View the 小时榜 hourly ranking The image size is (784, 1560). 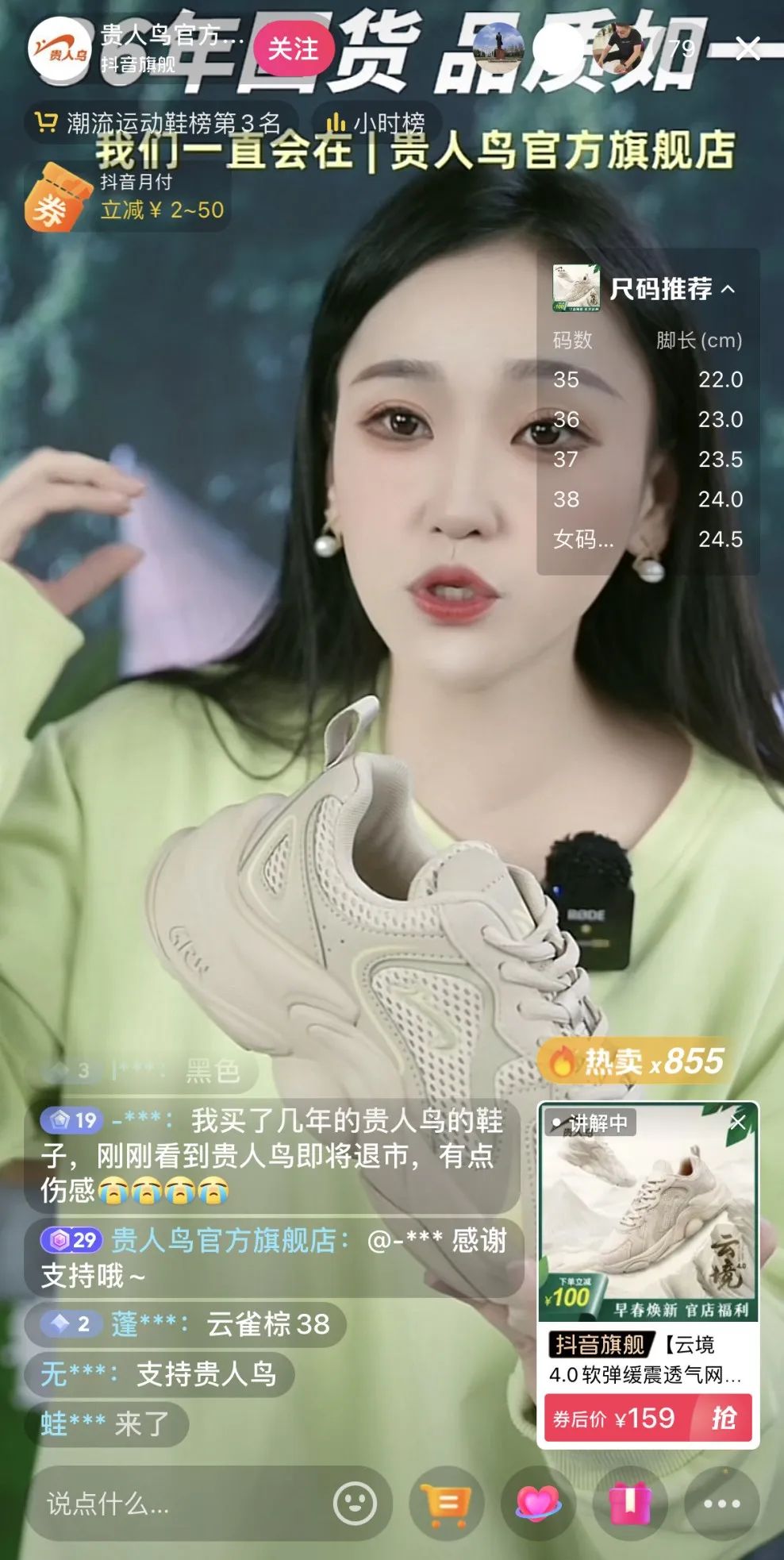[x=376, y=123]
